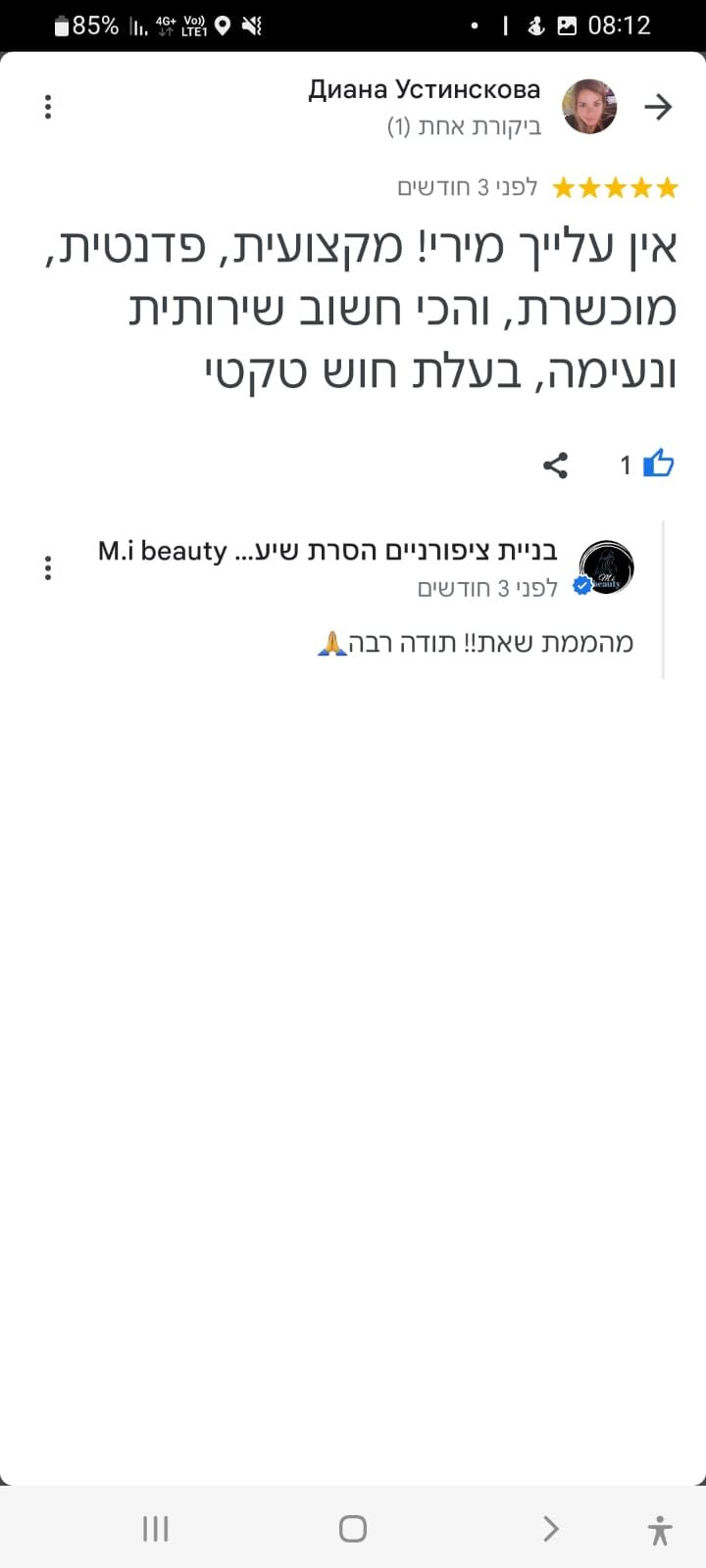Go back using the top arrow
The image size is (706, 1568).
click(658, 107)
